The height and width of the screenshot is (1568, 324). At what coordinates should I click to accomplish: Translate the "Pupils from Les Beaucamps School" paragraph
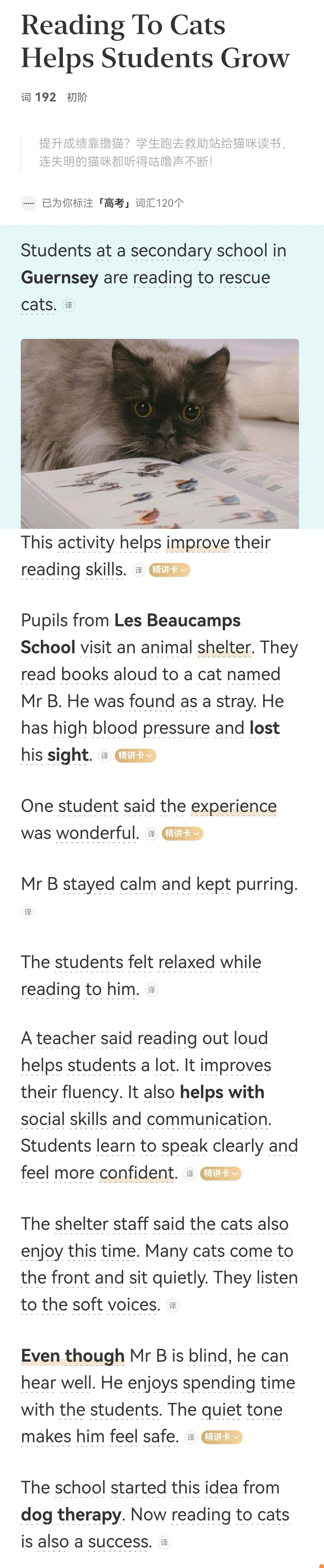pos(104,755)
